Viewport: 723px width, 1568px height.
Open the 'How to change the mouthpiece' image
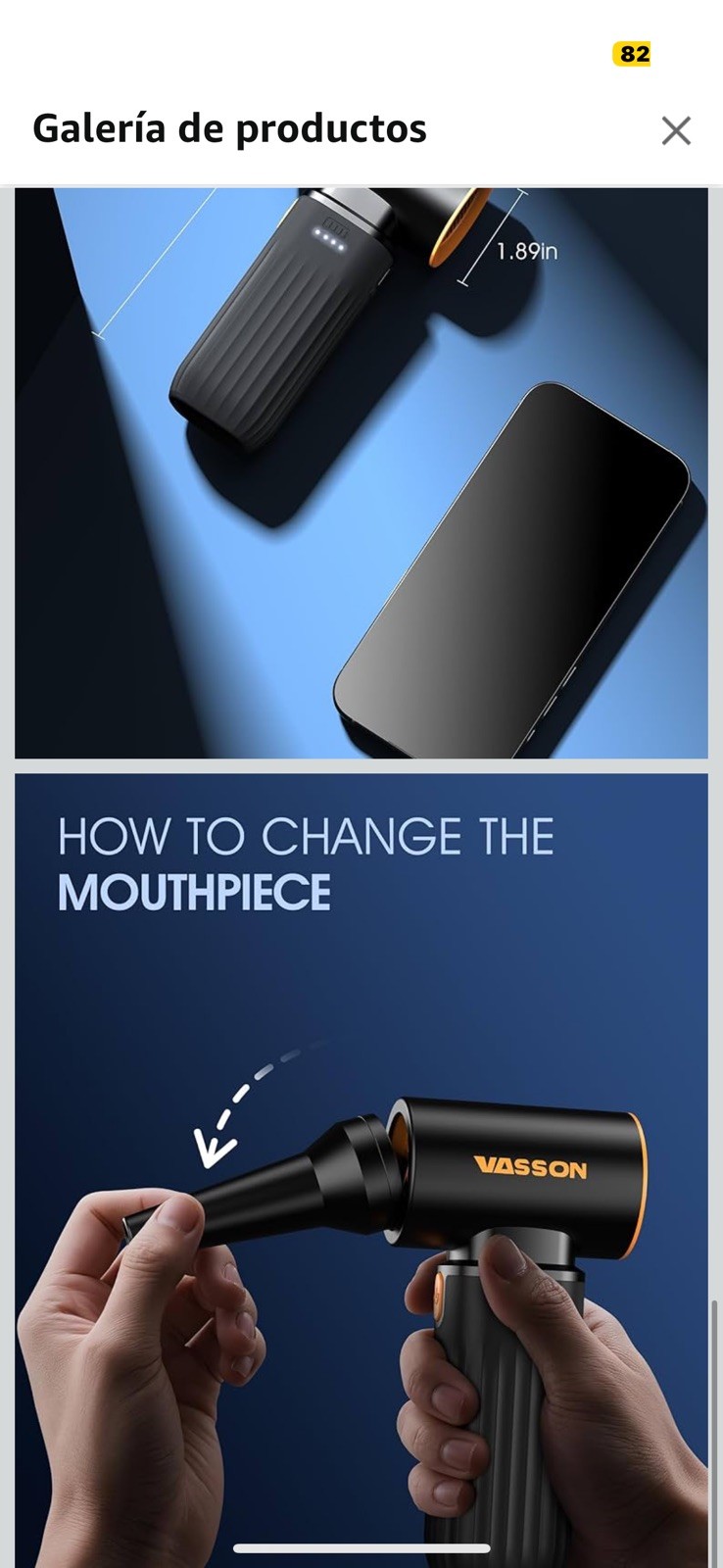point(361,1166)
